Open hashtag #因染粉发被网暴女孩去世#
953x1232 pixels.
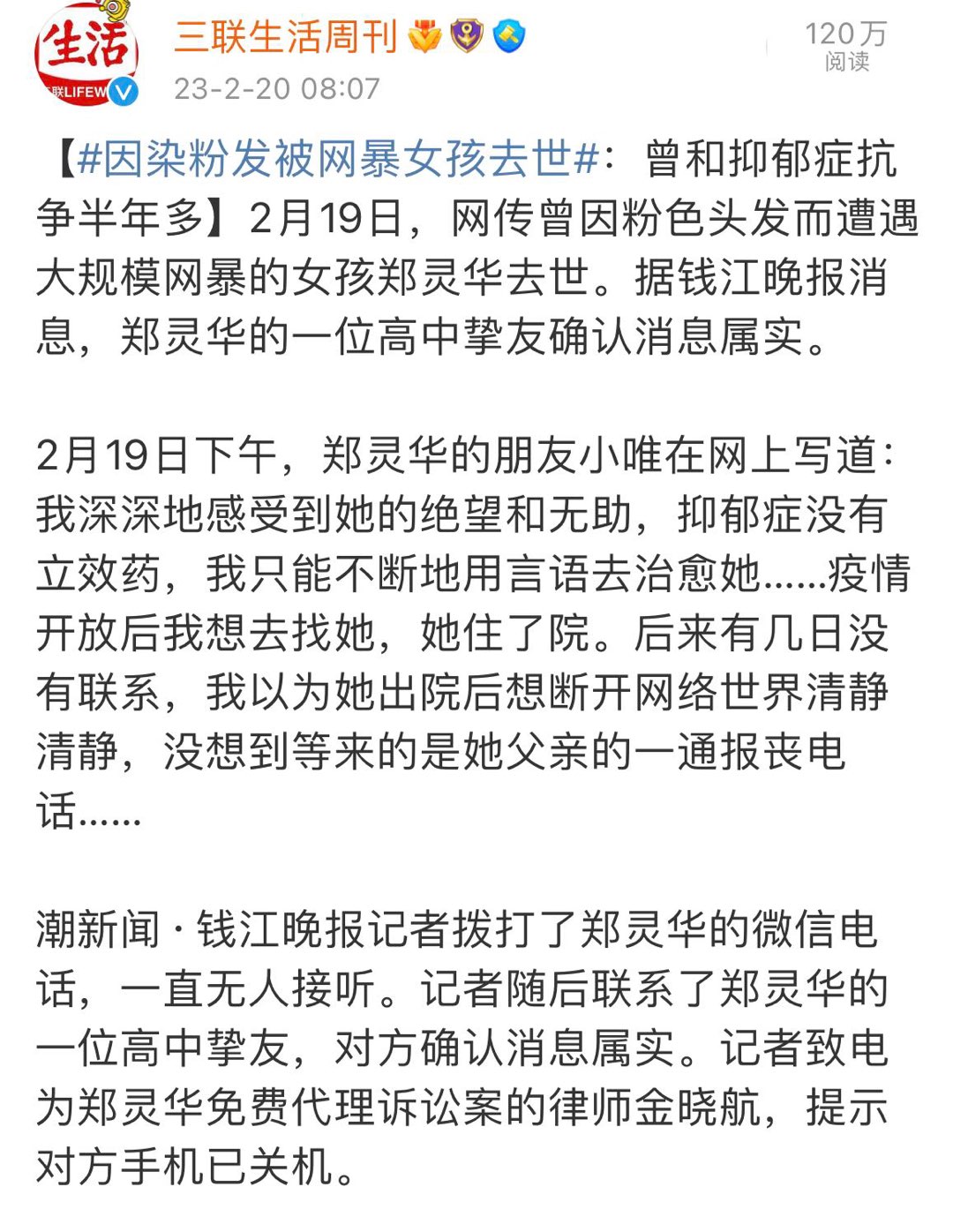(339, 160)
